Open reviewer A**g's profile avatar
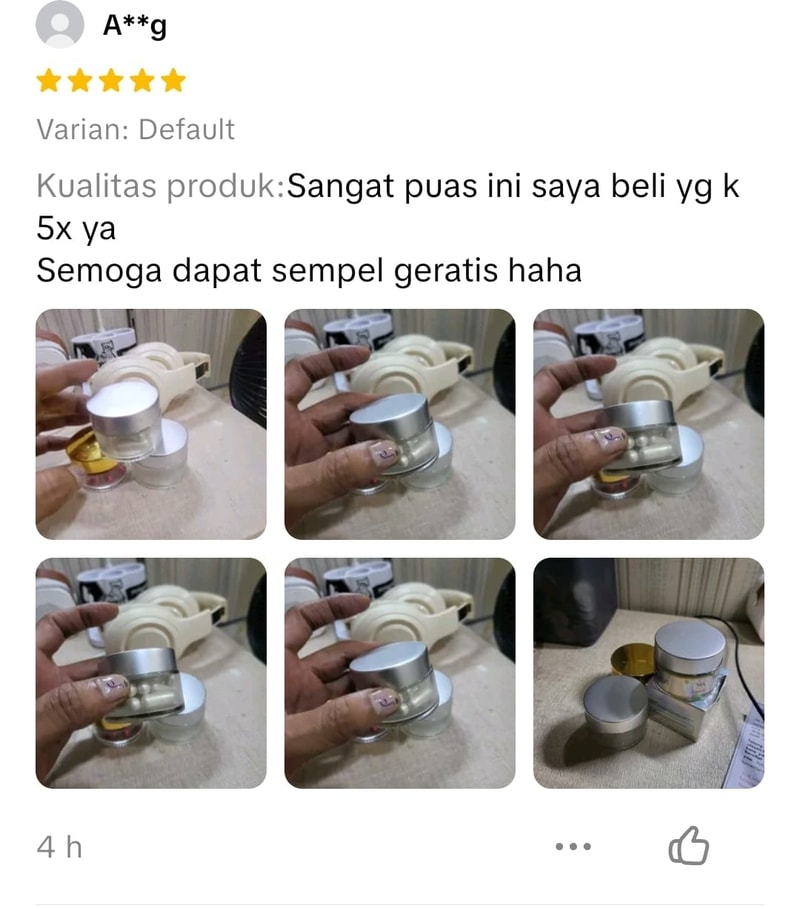800x908 pixels. pyautogui.click(x=60, y=25)
